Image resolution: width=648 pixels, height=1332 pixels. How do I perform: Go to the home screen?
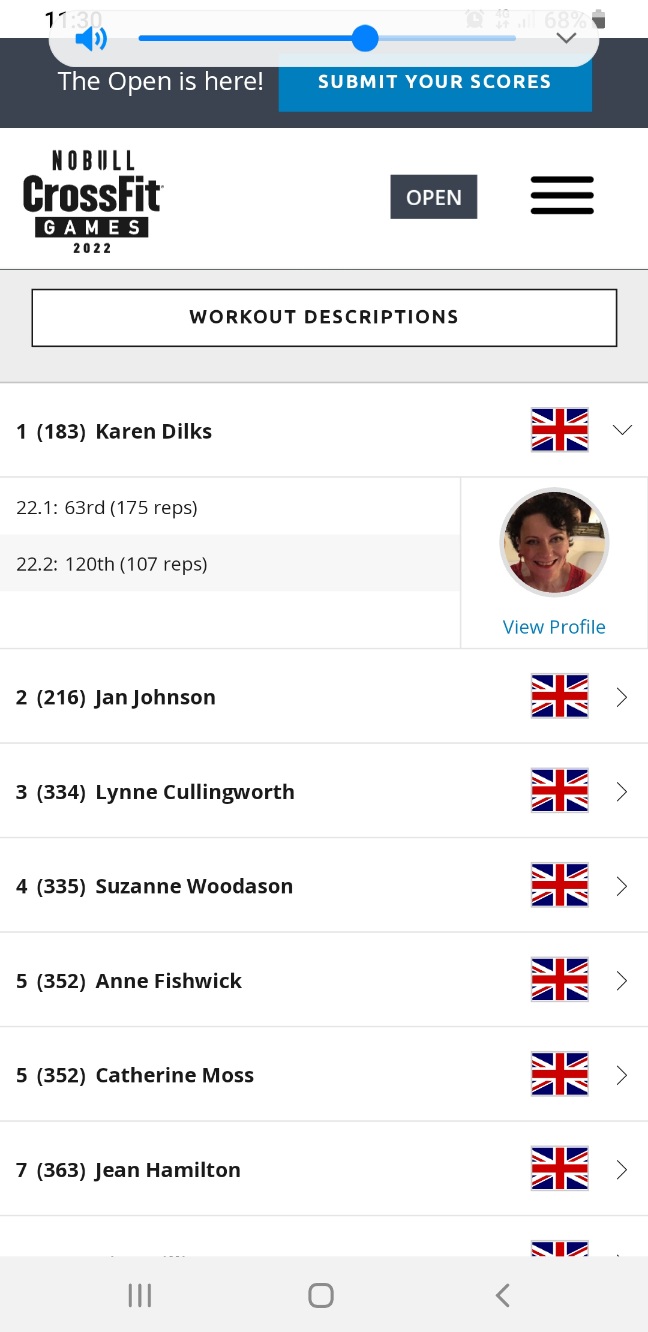point(321,1296)
